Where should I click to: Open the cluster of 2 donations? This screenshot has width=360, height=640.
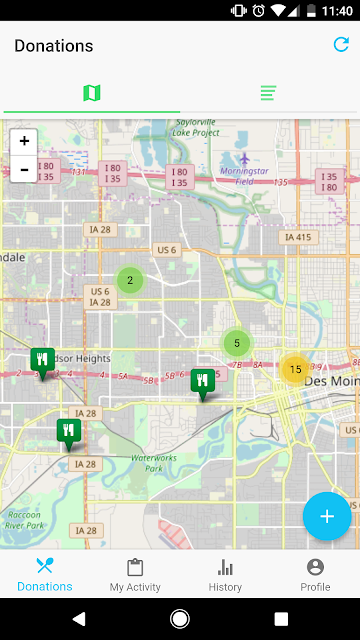point(130,280)
